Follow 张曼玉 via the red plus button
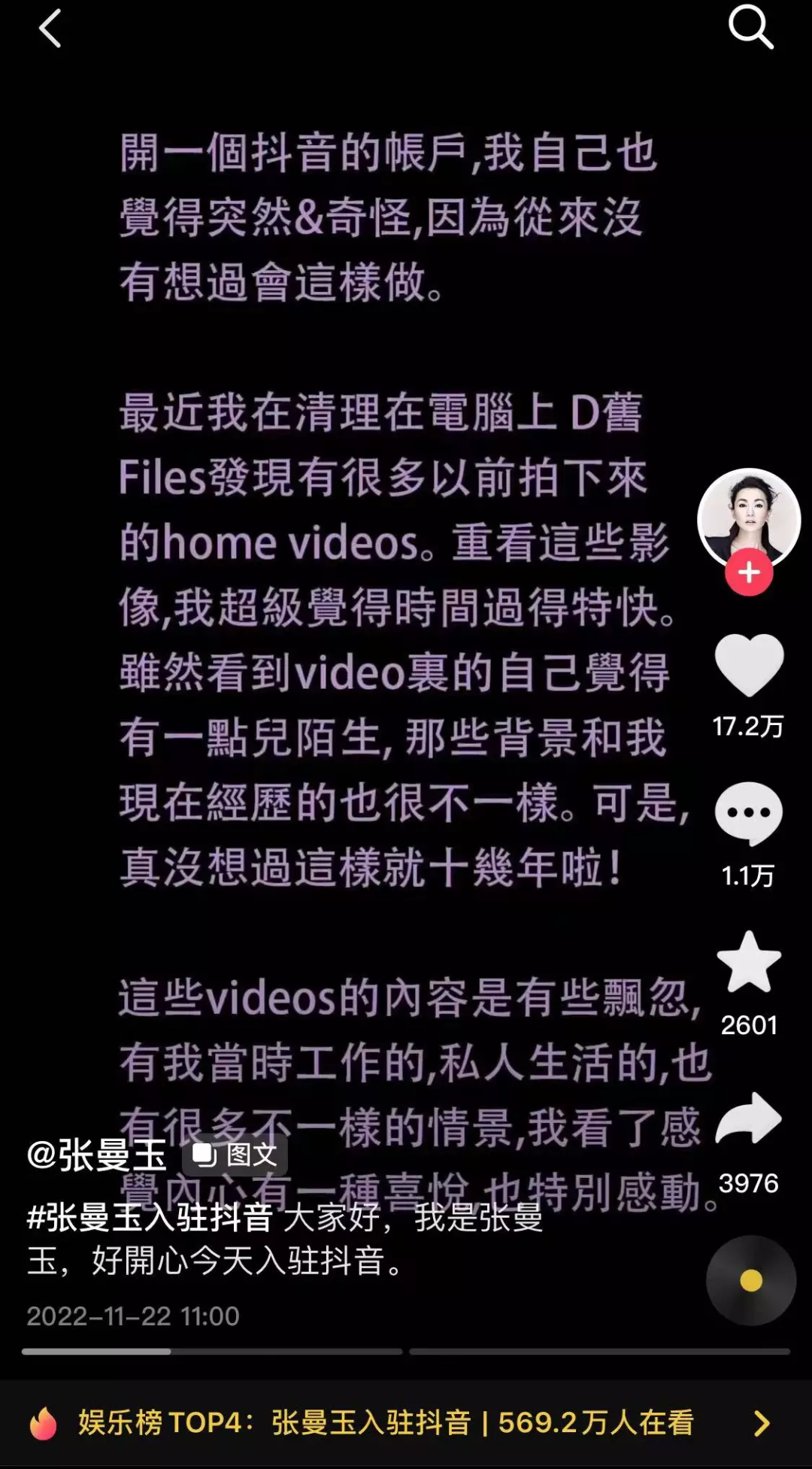This screenshot has width=812, height=1469. pos(748,572)
